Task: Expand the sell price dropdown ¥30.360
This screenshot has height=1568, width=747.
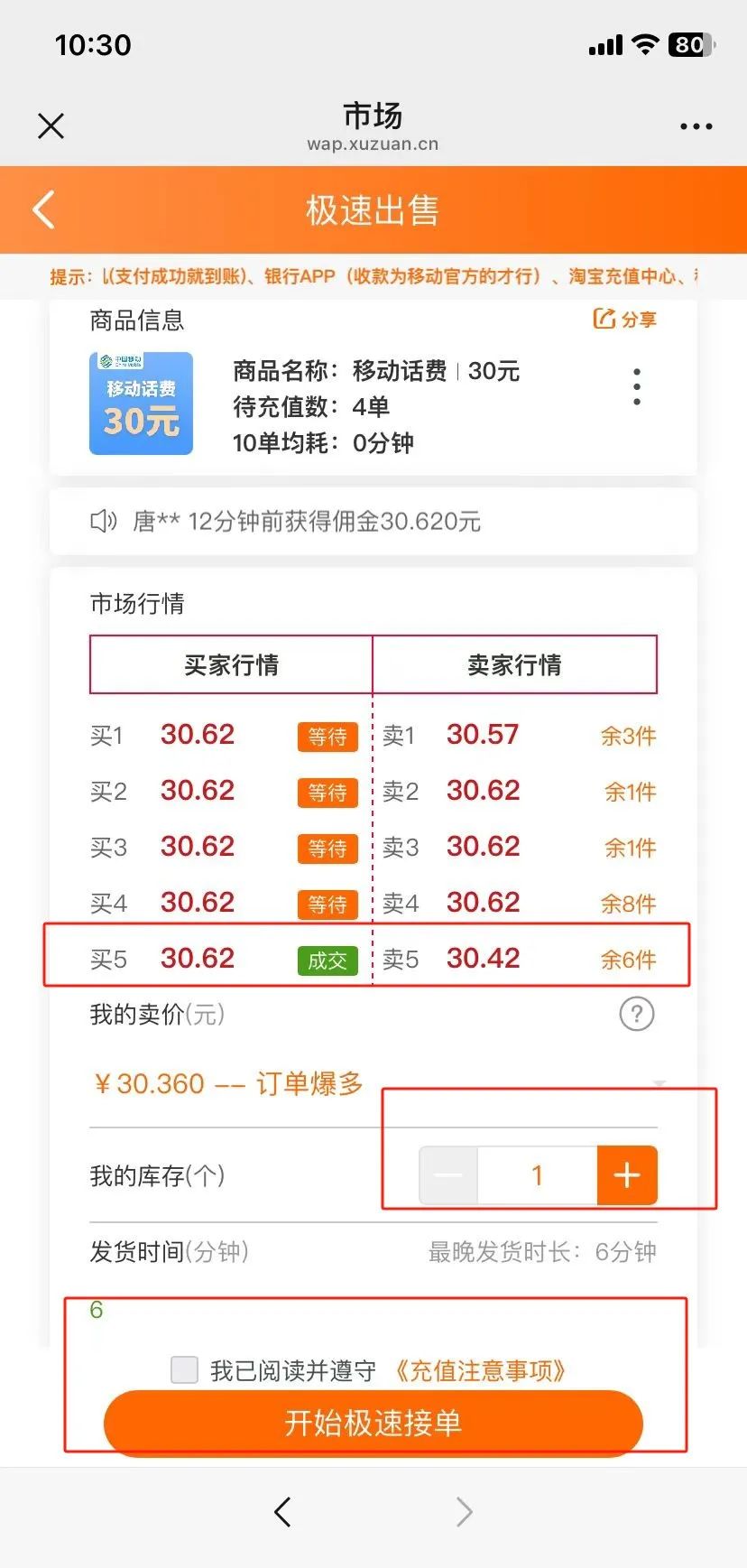Action: coord(373,1083)
